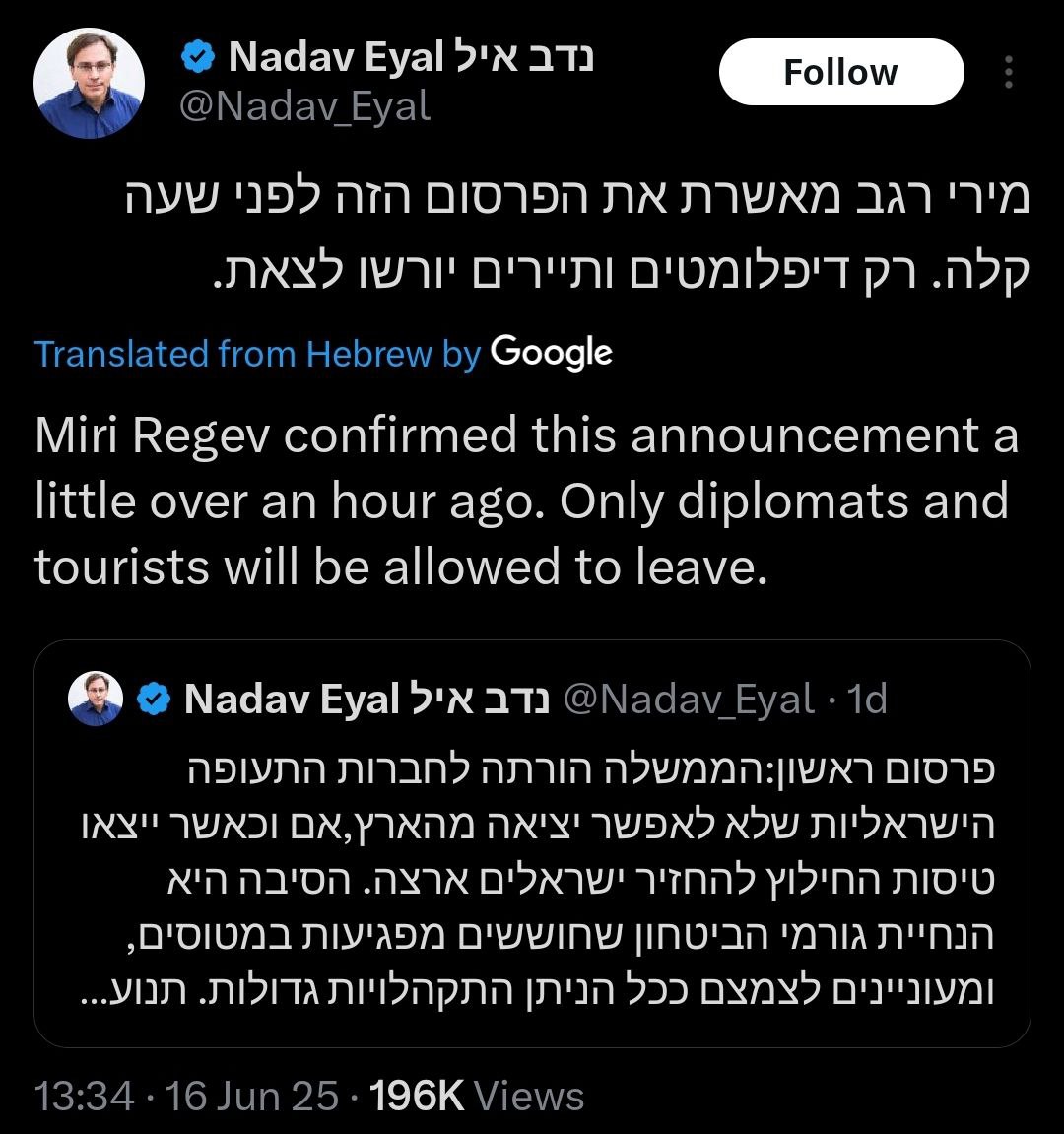Image resolution: width=1064 pixels, height=1134 pixels.
Task: Tap the Translated from Hebrew link
Action: [256, 354]
